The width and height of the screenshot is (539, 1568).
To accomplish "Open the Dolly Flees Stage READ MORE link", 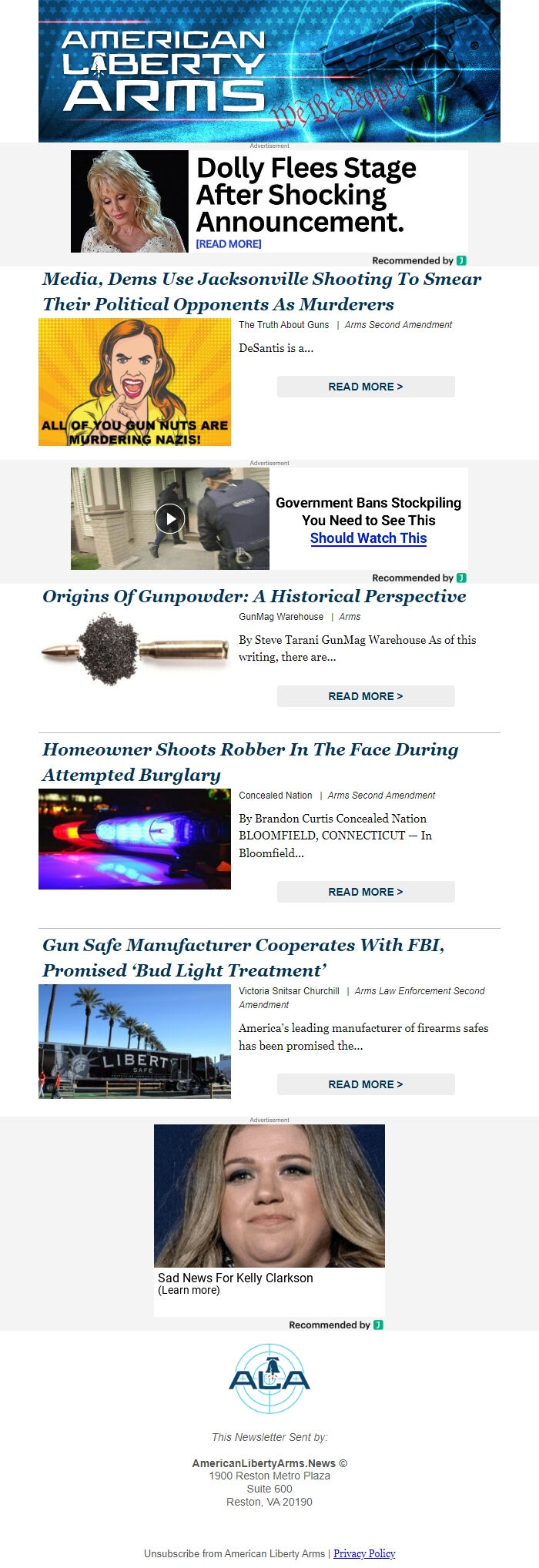I will click(228, 244).
